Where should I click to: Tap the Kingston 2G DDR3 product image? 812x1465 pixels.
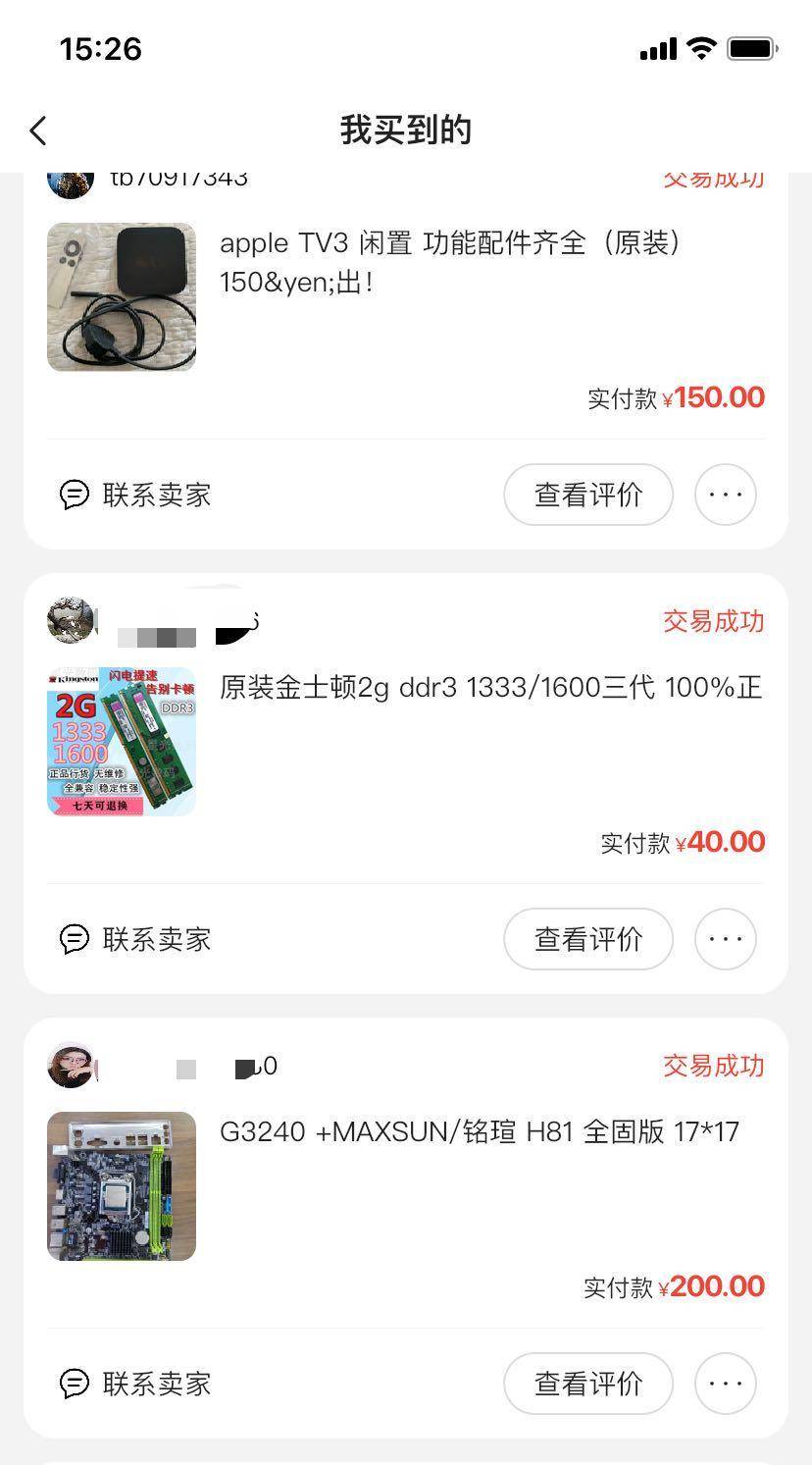click(x=121, y=741)
